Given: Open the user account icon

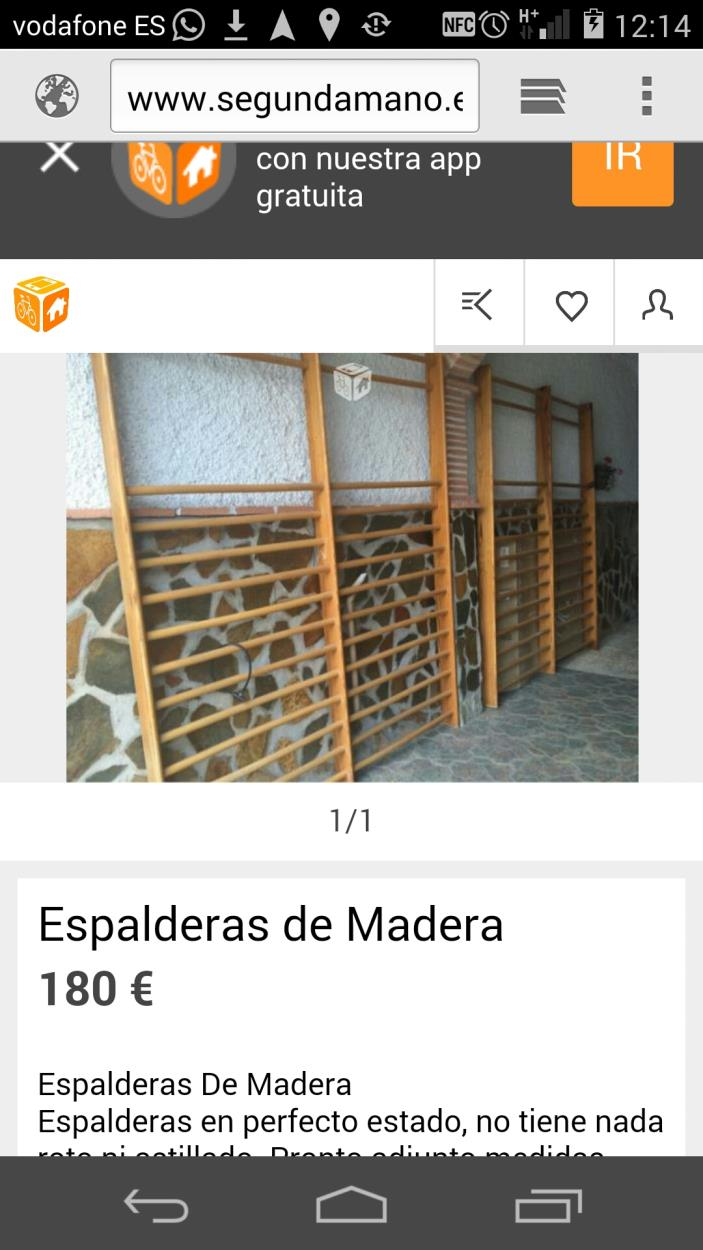Looking at the screenshot, I should [658, 304].
